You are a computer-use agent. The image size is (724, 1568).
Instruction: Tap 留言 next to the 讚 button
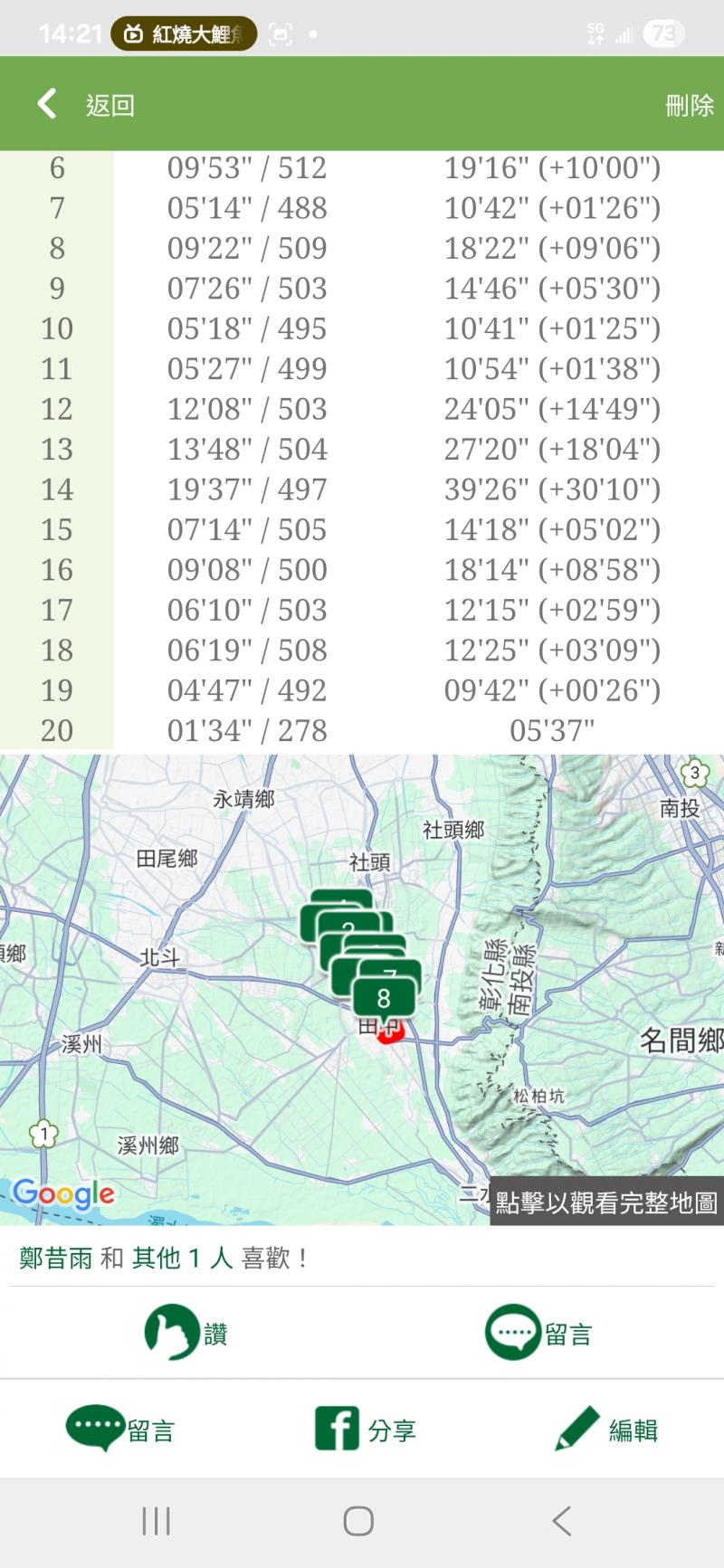[538, 1333]
